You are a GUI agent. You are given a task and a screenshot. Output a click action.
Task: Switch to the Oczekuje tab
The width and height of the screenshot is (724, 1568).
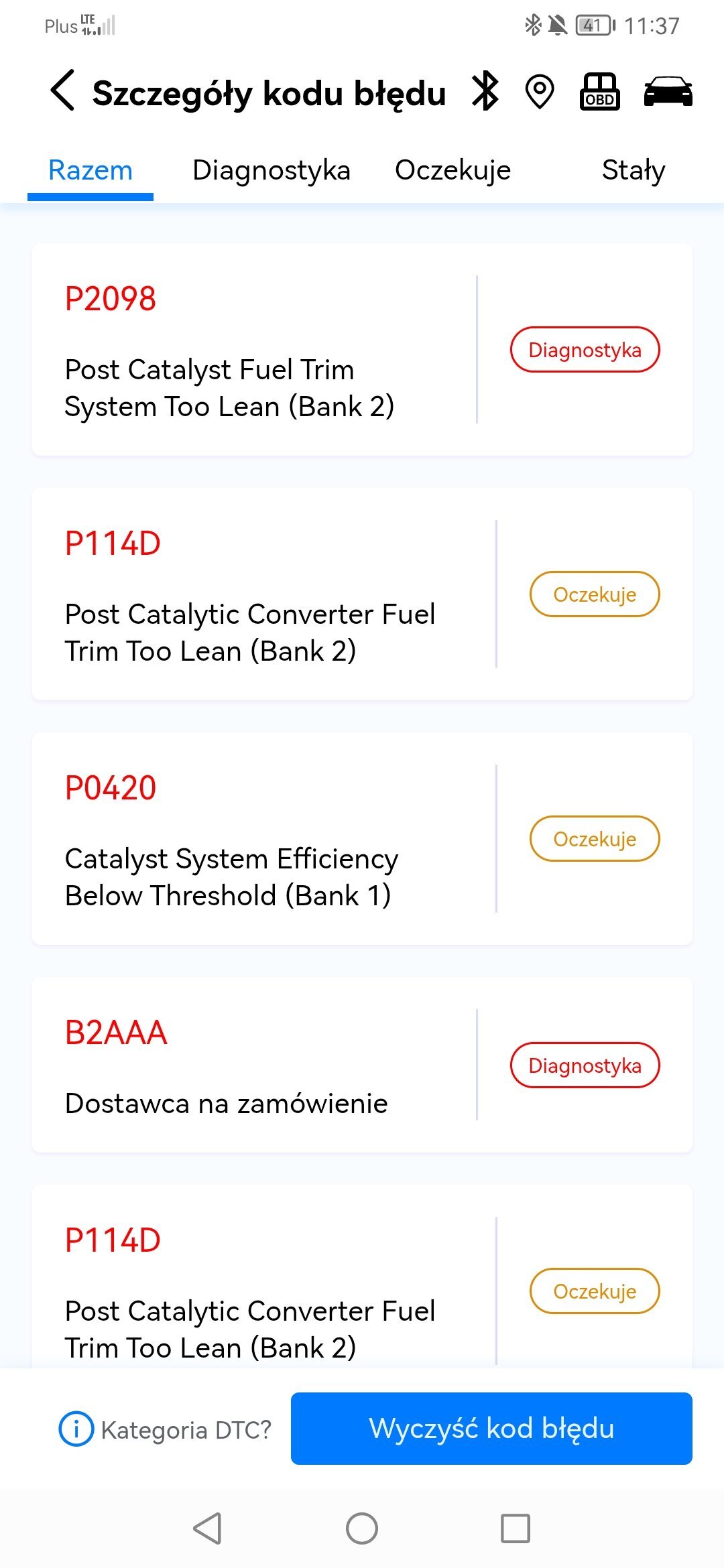pyautogui.click(x=452, y=170)
